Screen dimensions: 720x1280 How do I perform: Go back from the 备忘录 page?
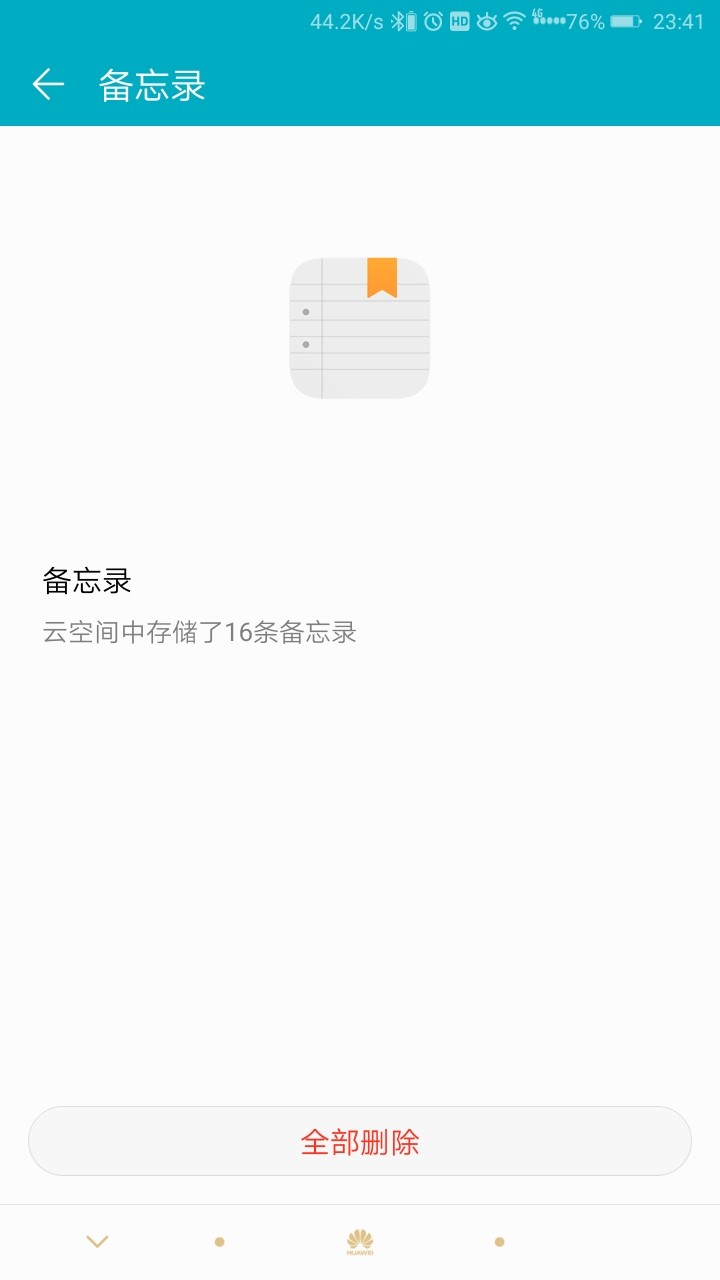48,85
